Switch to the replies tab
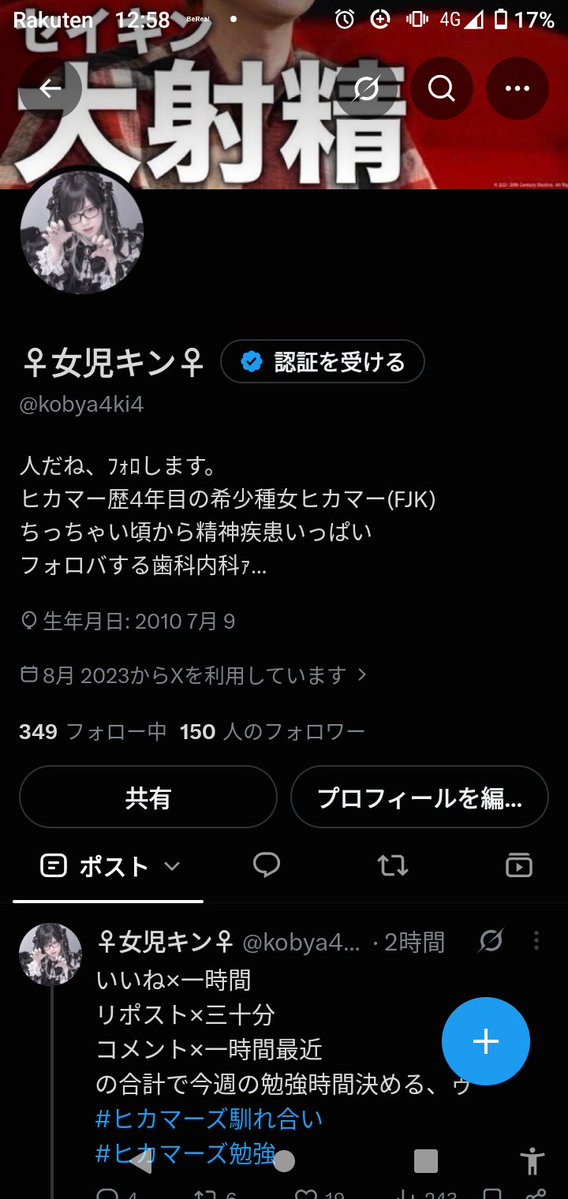The image size is (568, 1199). click(266, 866)
